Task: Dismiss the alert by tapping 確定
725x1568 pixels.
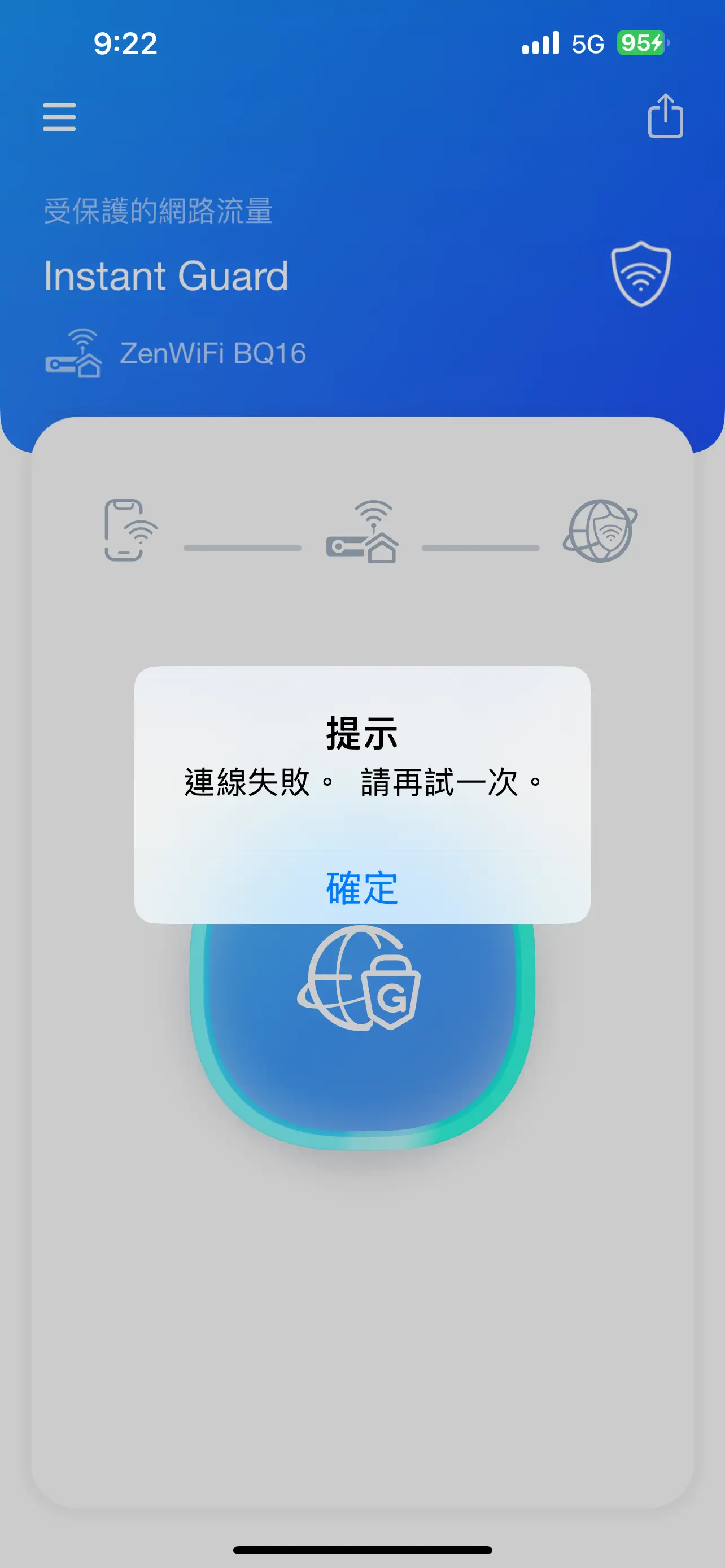Action: pyautogui.click(x=362, y=887)
